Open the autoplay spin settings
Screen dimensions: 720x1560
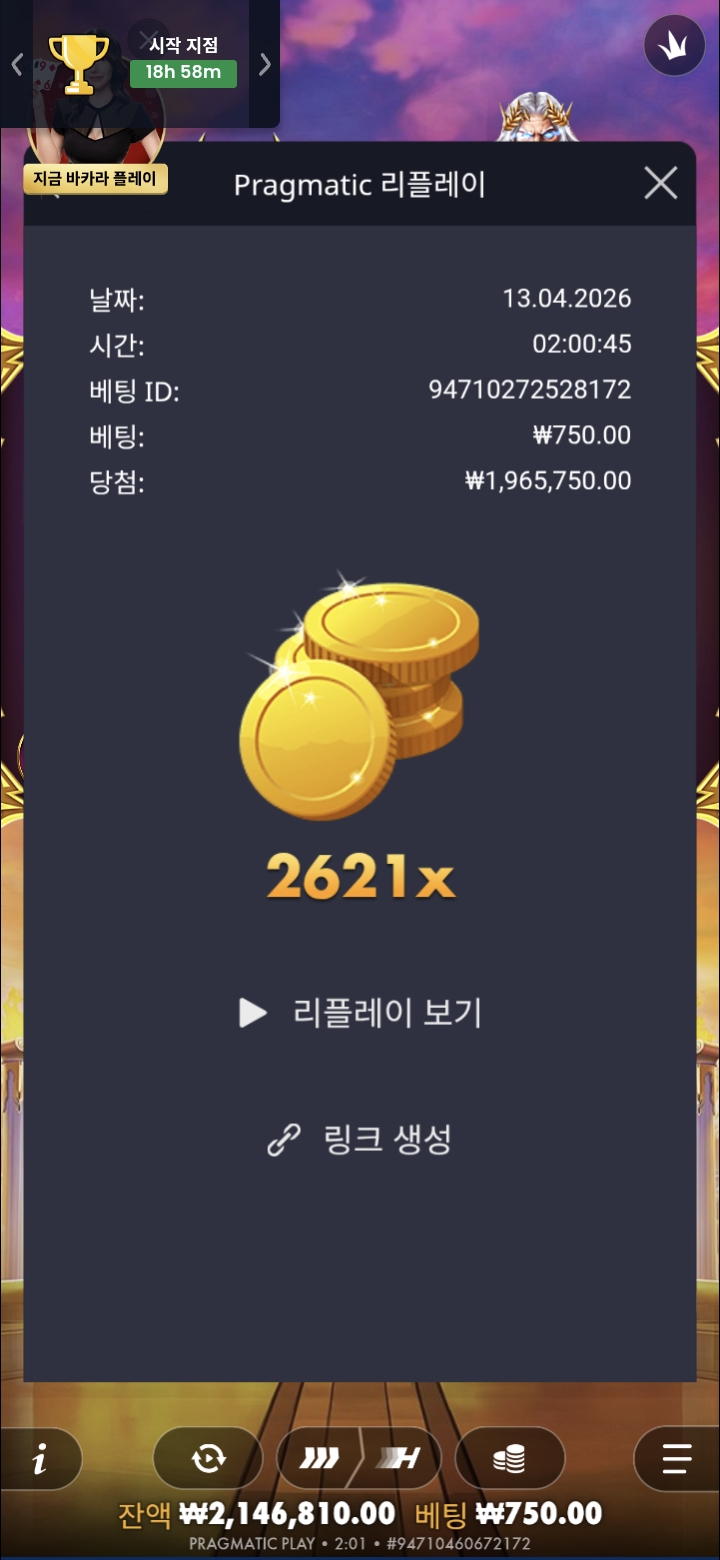pyautogui.click(x=207, y=1459)
